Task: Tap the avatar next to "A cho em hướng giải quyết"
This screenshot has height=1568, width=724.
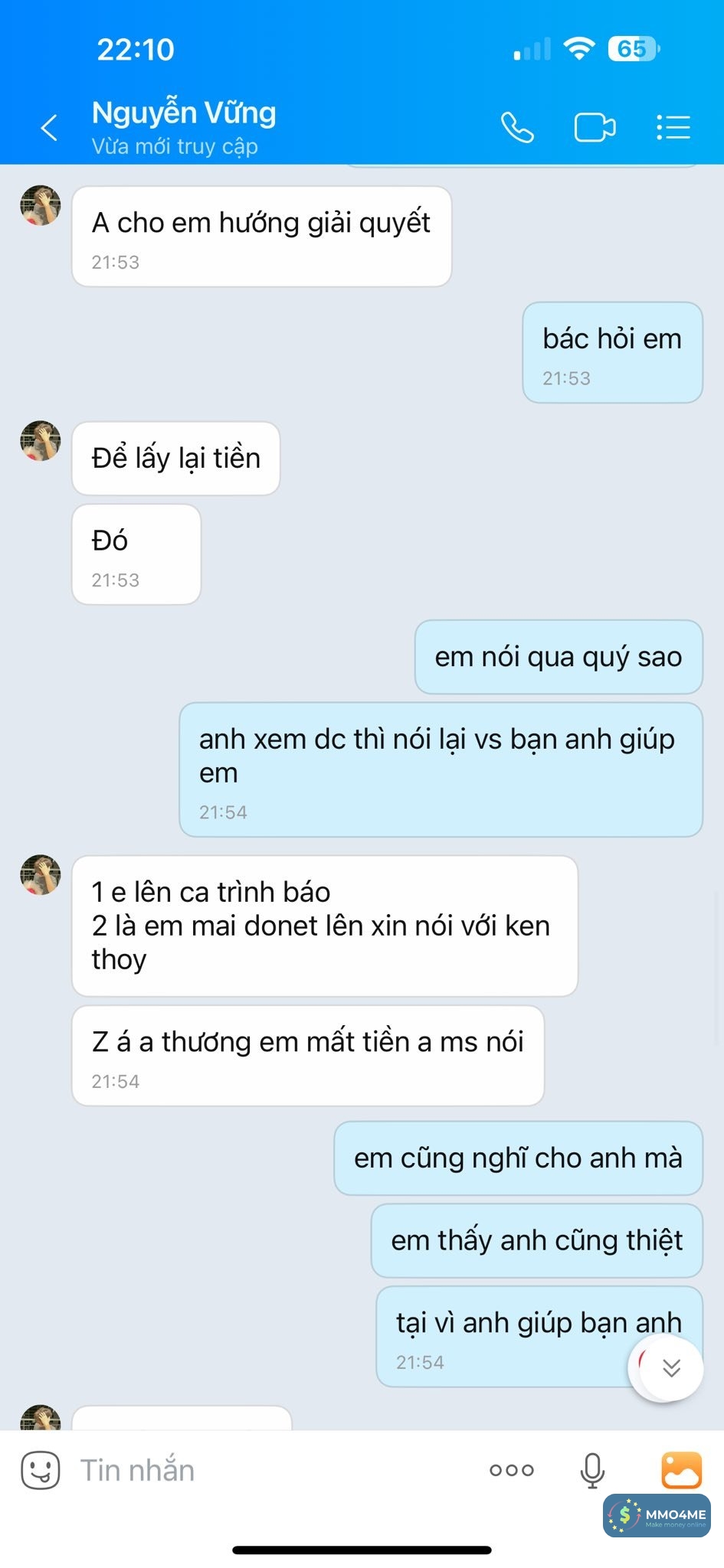Action: click(40, 205)
